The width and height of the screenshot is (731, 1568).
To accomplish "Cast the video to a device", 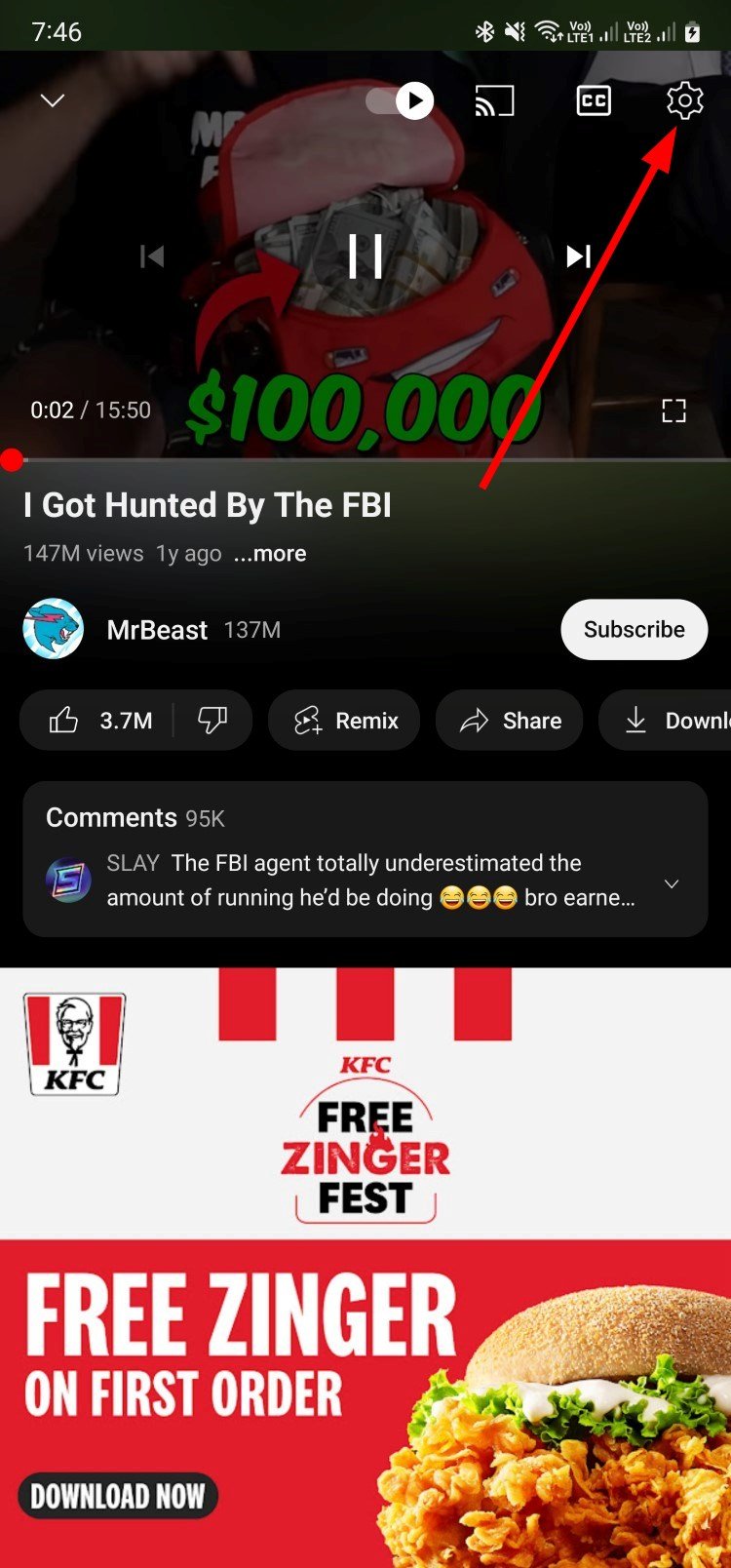I will [494, 100].
